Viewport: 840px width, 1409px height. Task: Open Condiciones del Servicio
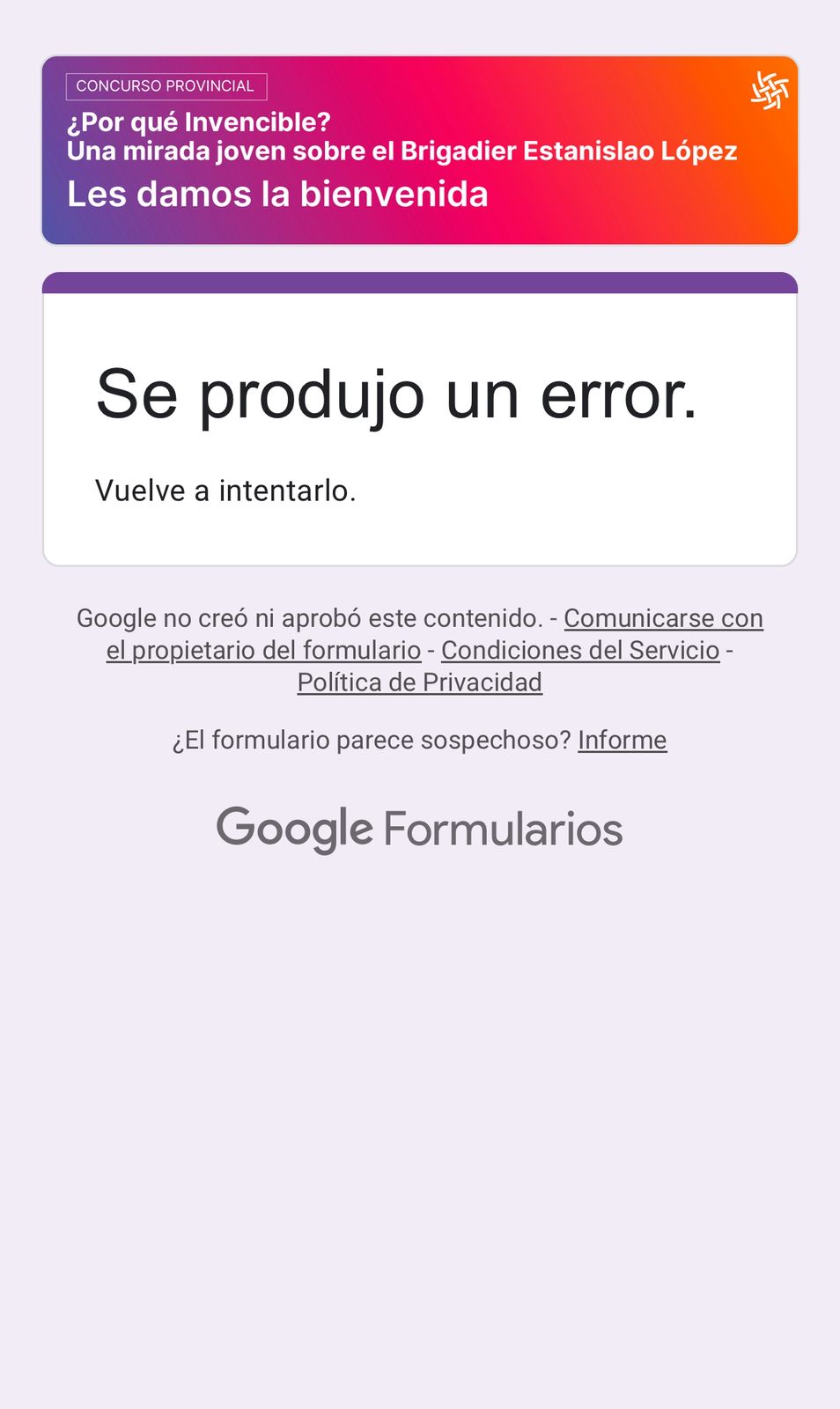[x=581, y=650]
